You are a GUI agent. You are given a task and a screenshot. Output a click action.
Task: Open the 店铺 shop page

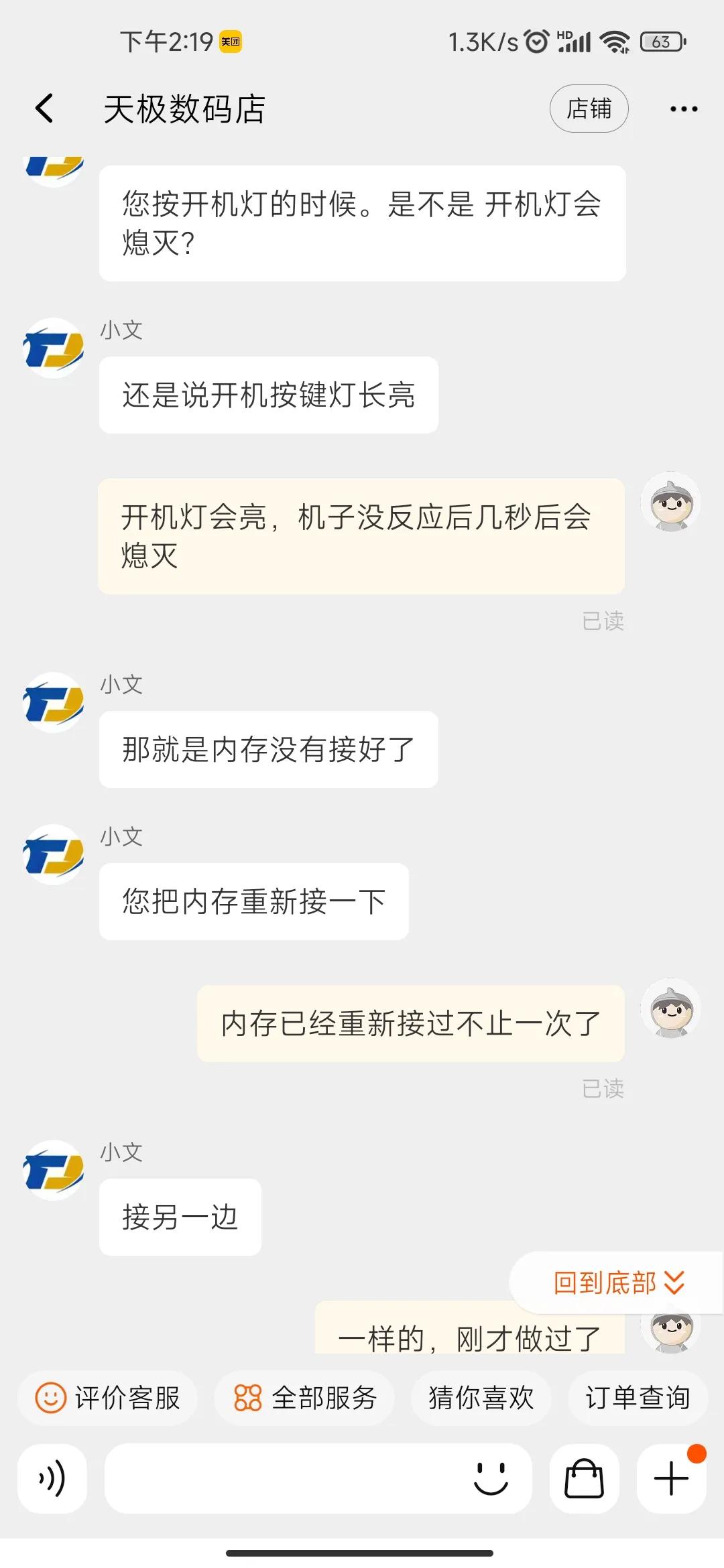(589, 108)
